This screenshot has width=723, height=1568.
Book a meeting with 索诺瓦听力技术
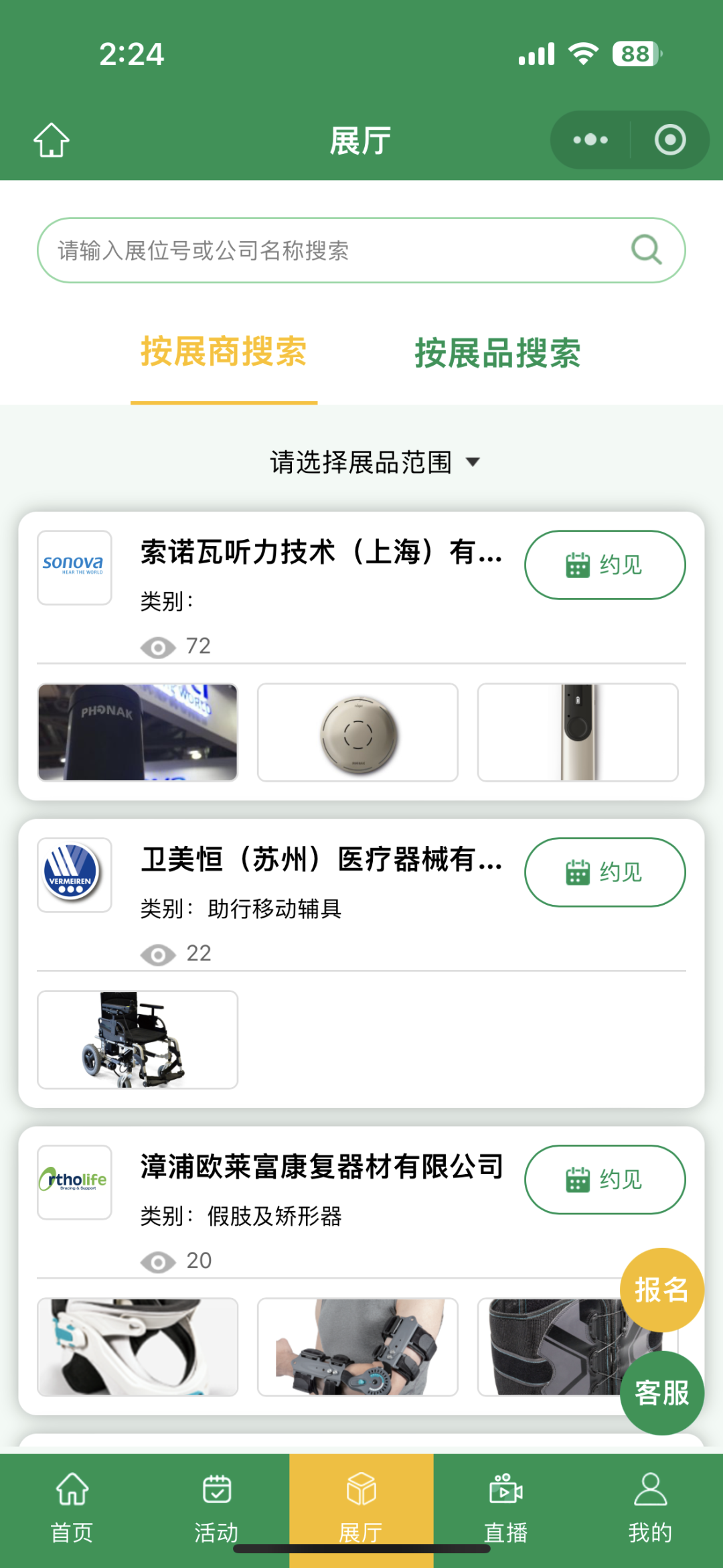[x=605, y=565]
